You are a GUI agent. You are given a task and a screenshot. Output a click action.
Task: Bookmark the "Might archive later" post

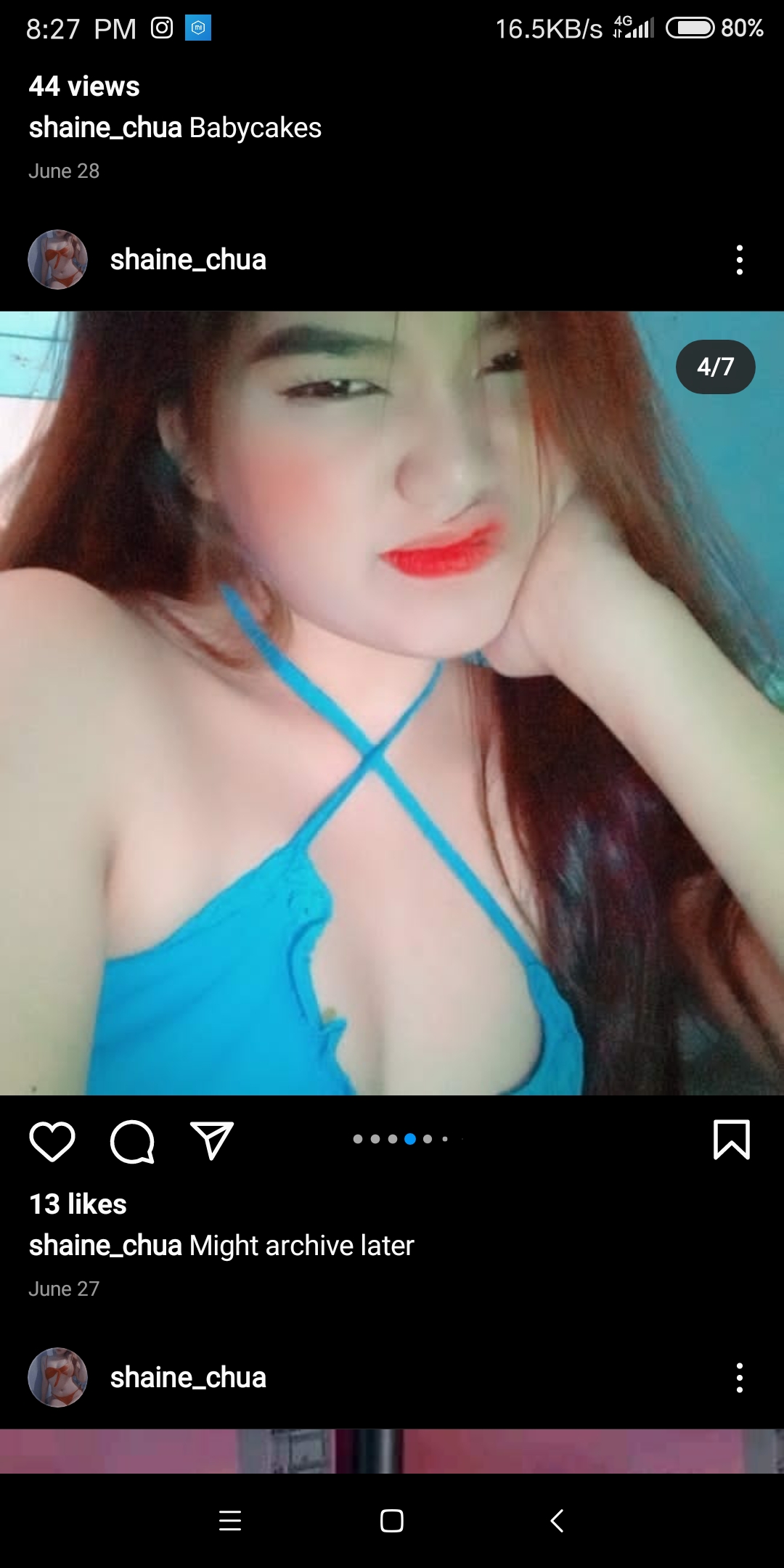pyautogui.click(x=731, y=1140)
